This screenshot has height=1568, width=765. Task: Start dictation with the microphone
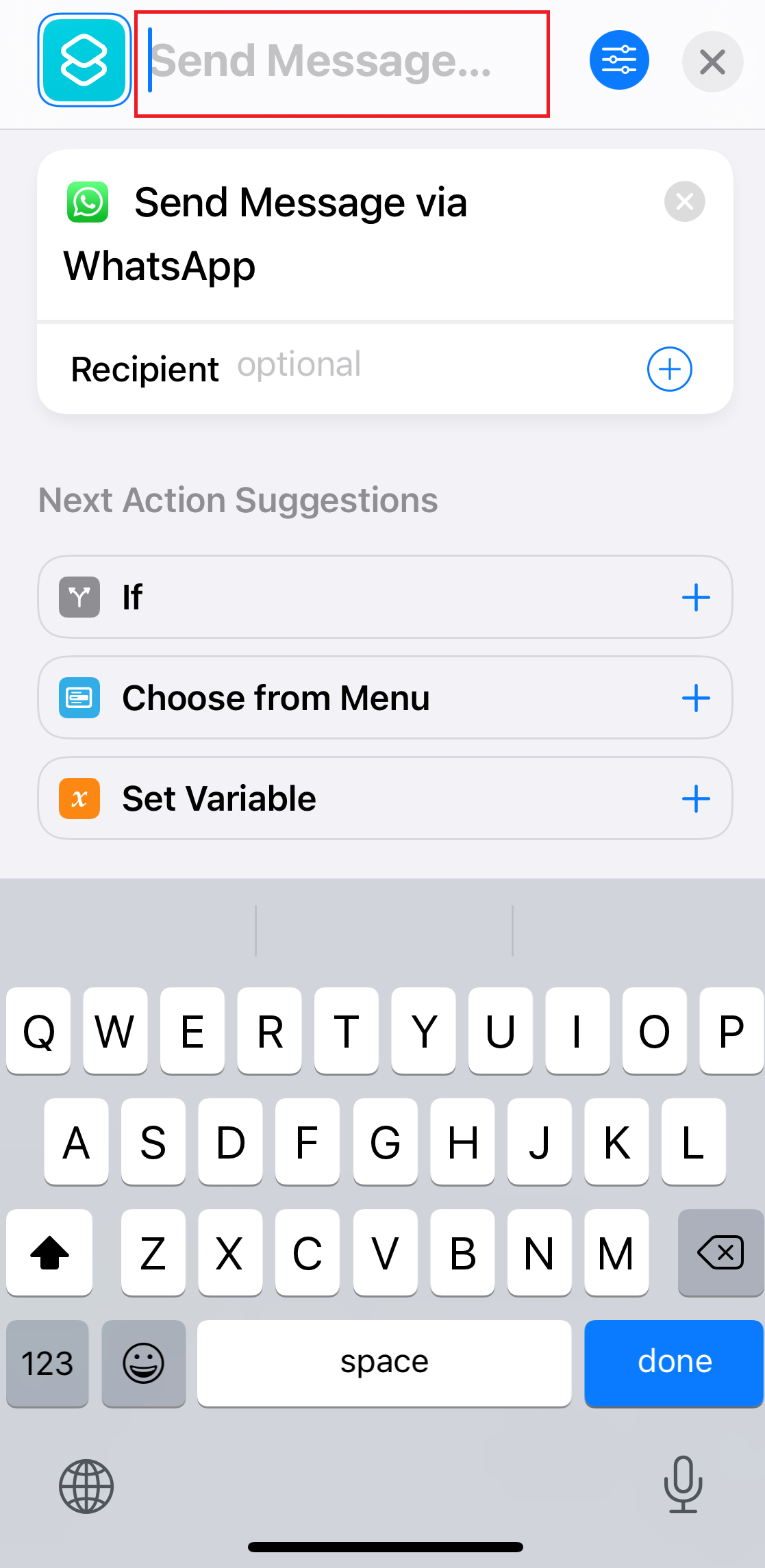pos(683,1484)
